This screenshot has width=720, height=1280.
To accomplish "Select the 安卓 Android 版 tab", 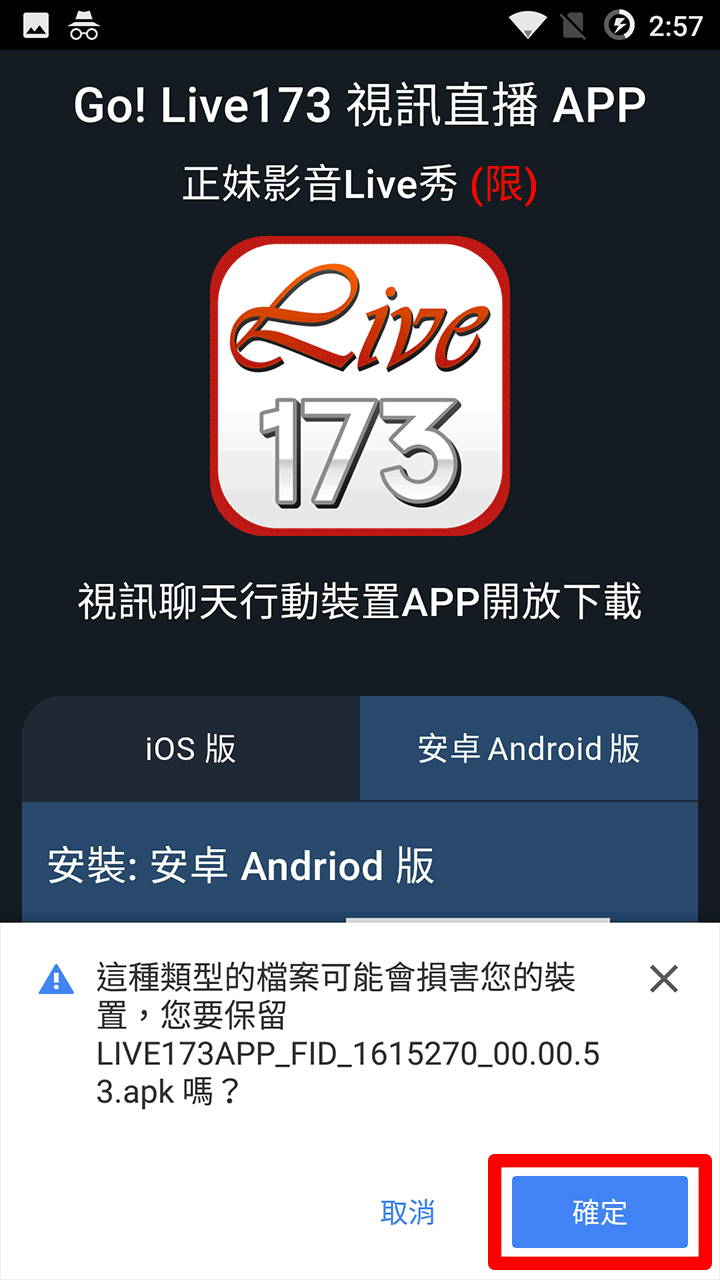I will (529, 748).
